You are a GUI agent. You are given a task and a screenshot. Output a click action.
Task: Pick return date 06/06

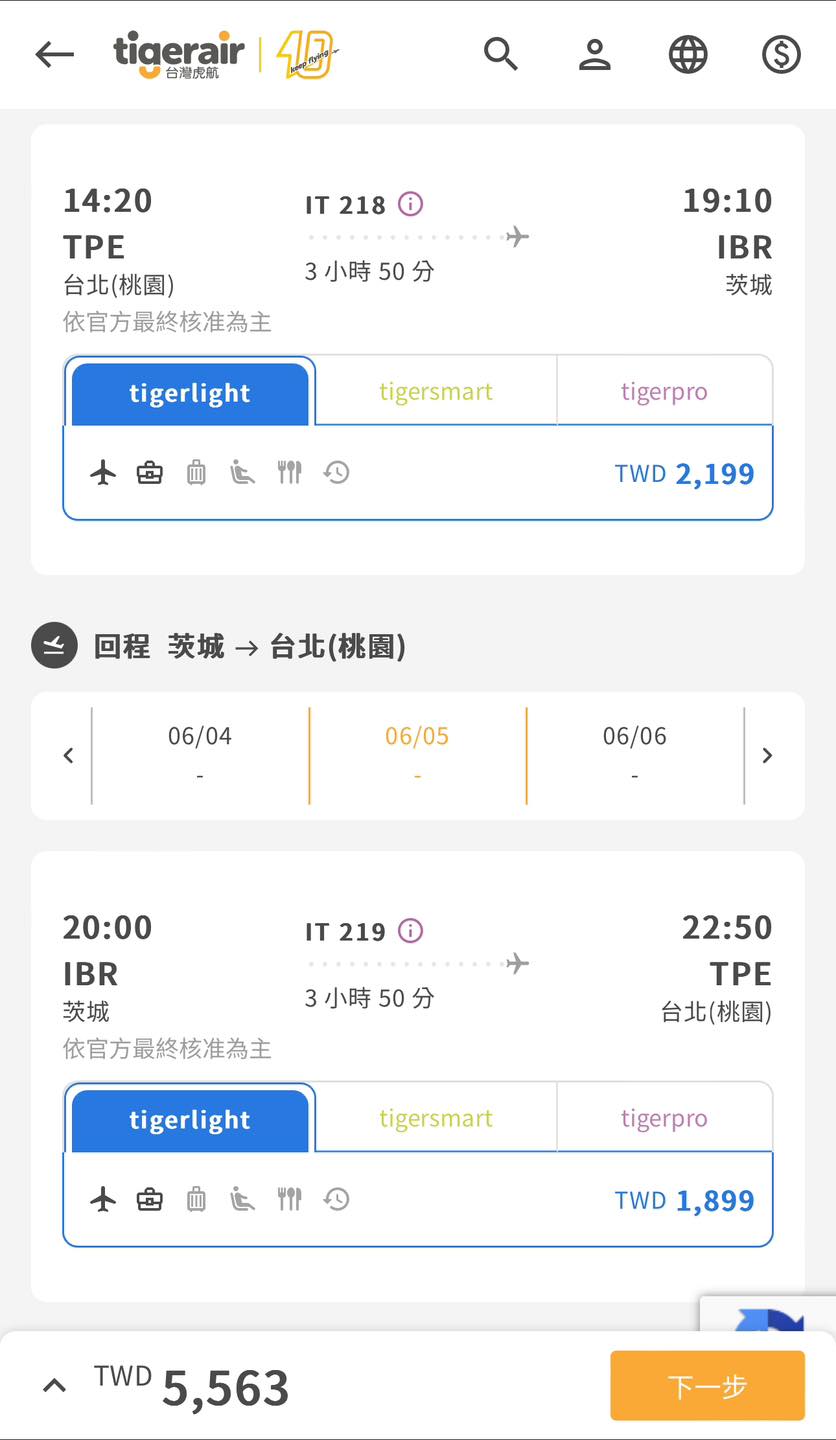635,755
